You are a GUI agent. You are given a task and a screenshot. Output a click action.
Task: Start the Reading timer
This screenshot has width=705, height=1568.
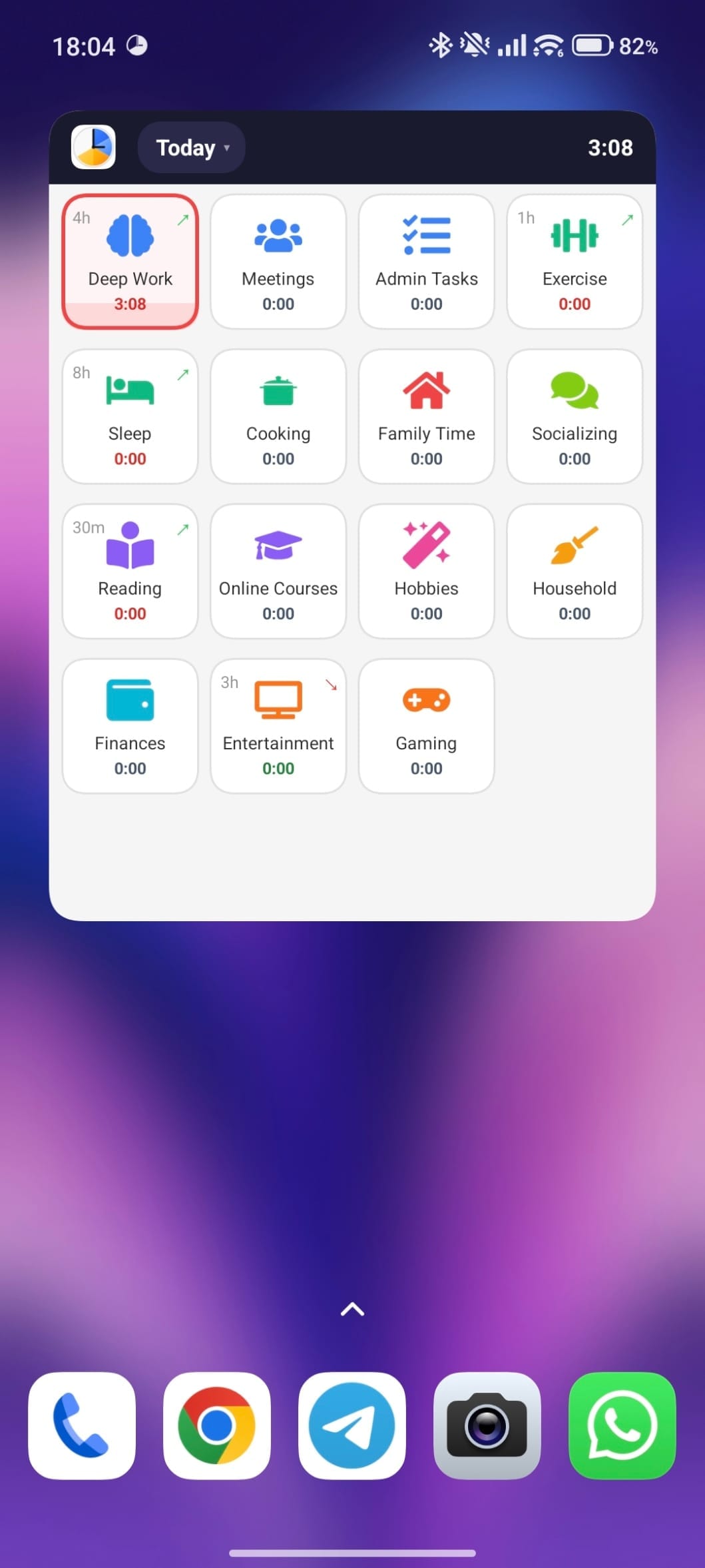[x=130, y=571]
